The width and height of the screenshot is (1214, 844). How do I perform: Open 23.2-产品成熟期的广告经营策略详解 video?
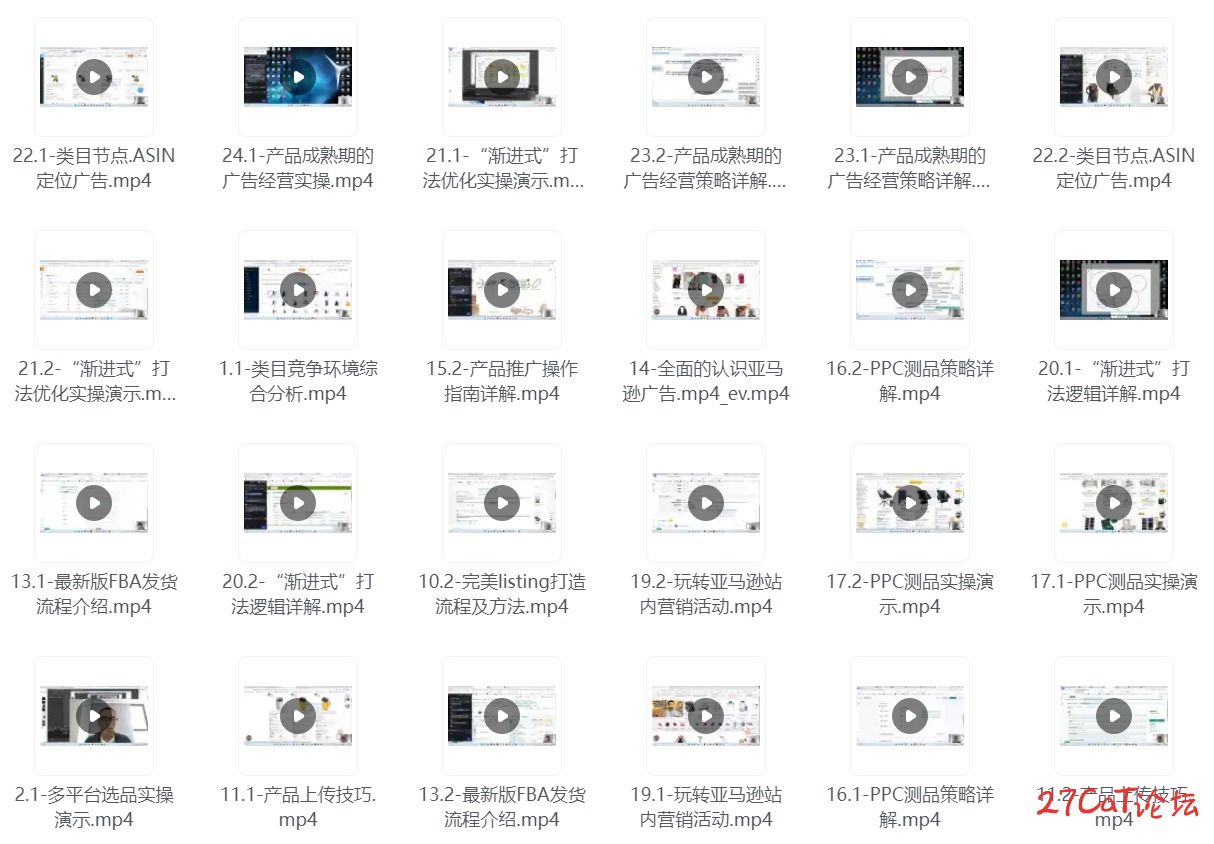coord(706,77)
